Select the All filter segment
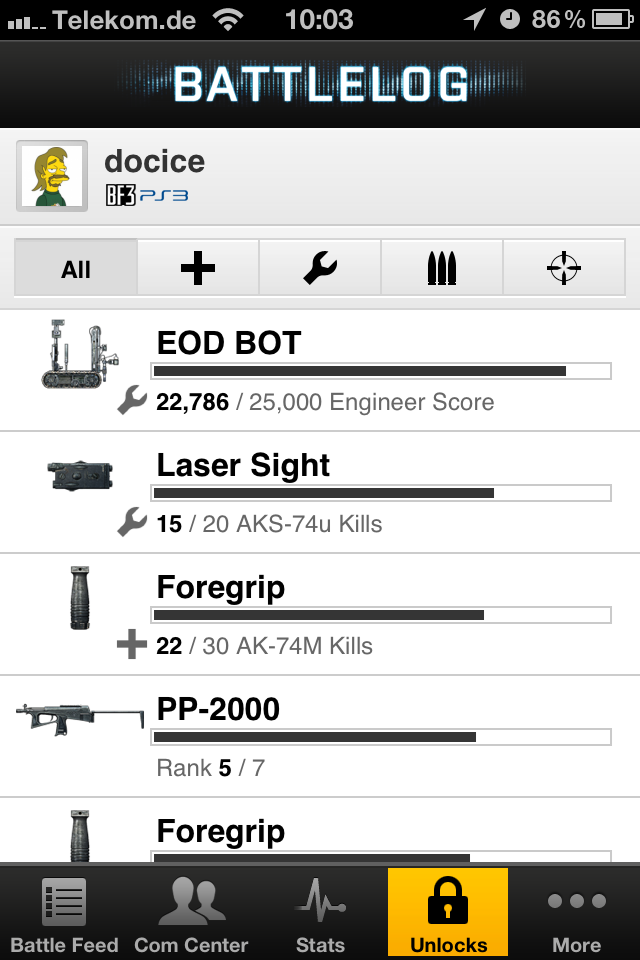This screenshot has height=960, width=640. (76, 269)
